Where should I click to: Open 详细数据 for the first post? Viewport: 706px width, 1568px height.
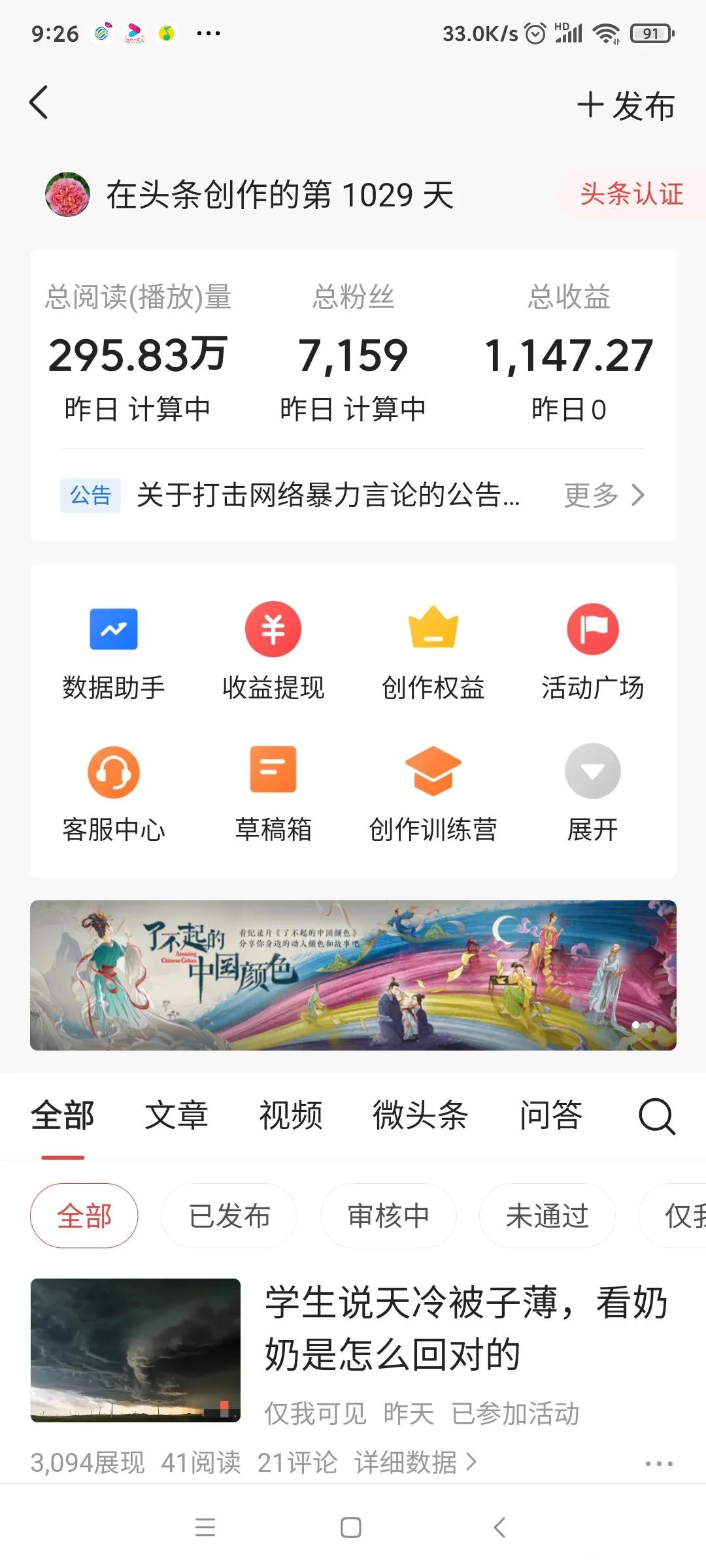(x=416, y=1462)
